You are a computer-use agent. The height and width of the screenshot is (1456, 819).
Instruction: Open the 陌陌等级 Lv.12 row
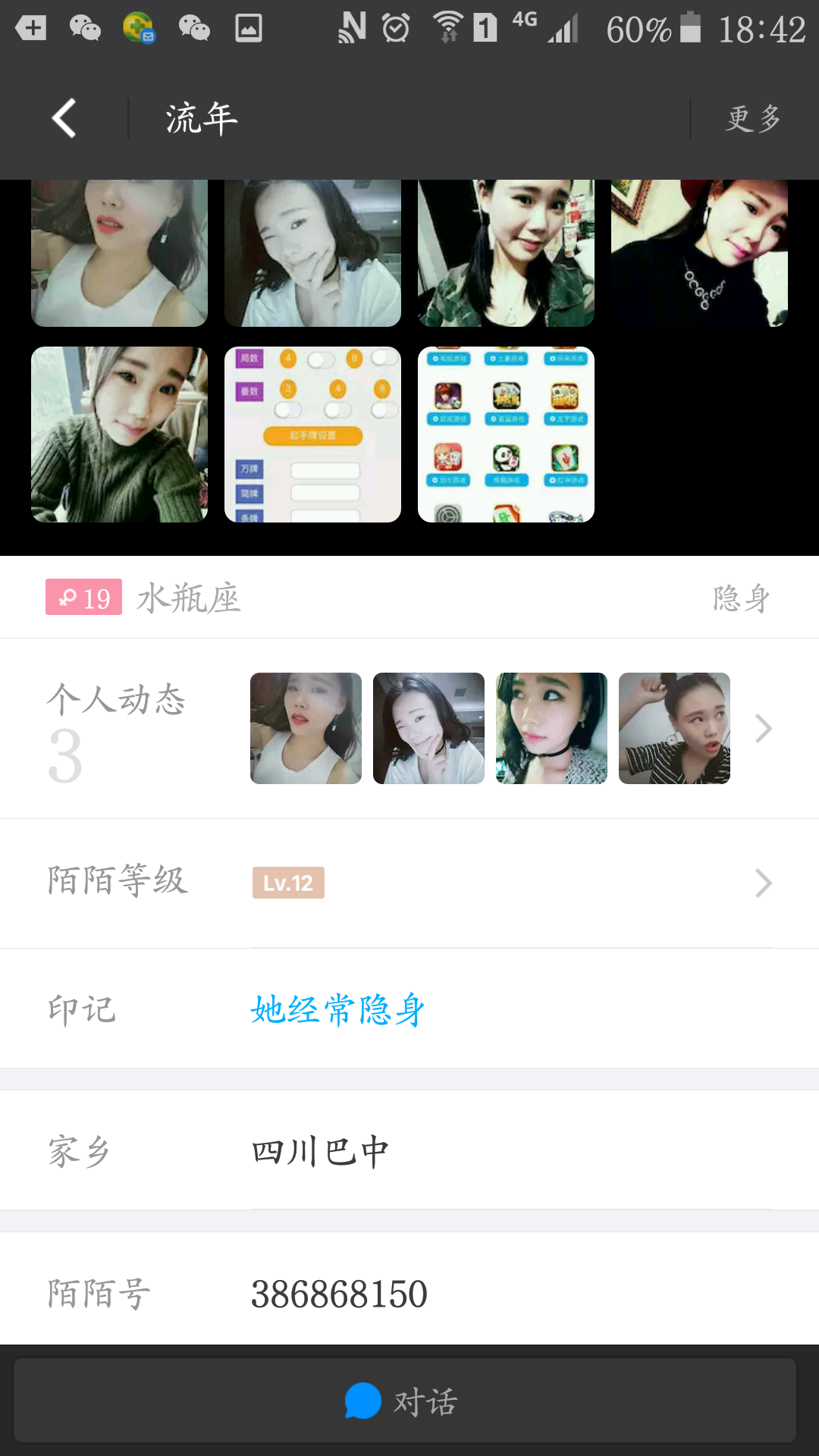(x=409, y=883)
